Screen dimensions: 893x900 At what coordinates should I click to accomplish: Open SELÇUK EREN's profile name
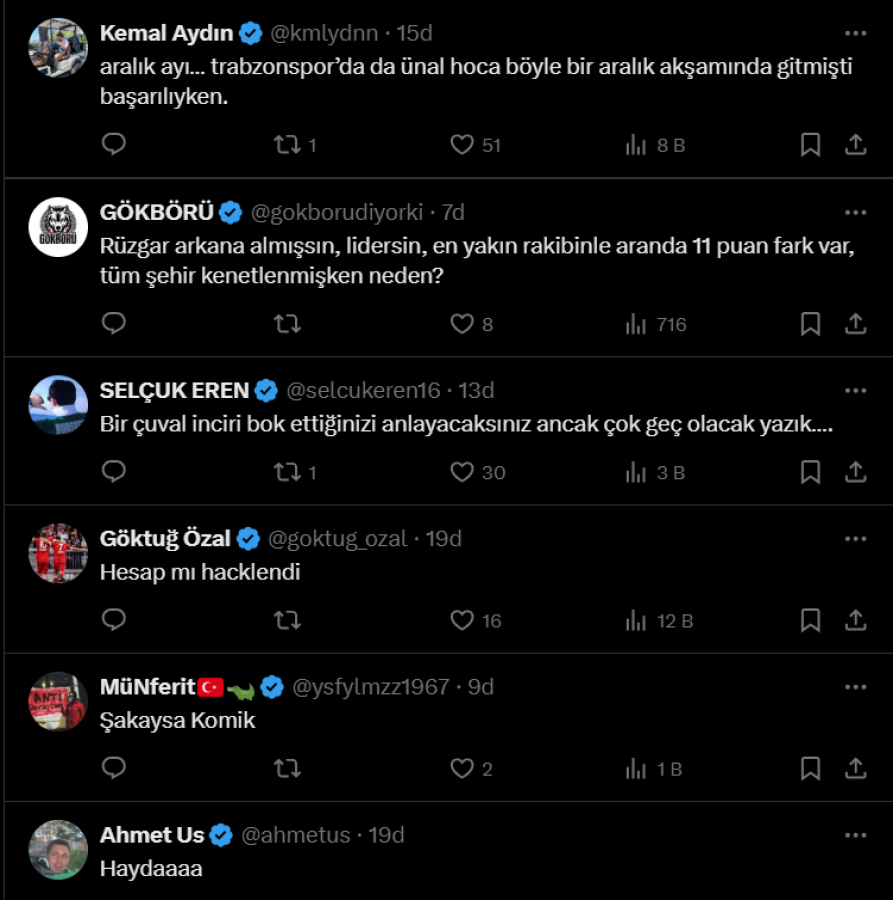coord(174,390)
